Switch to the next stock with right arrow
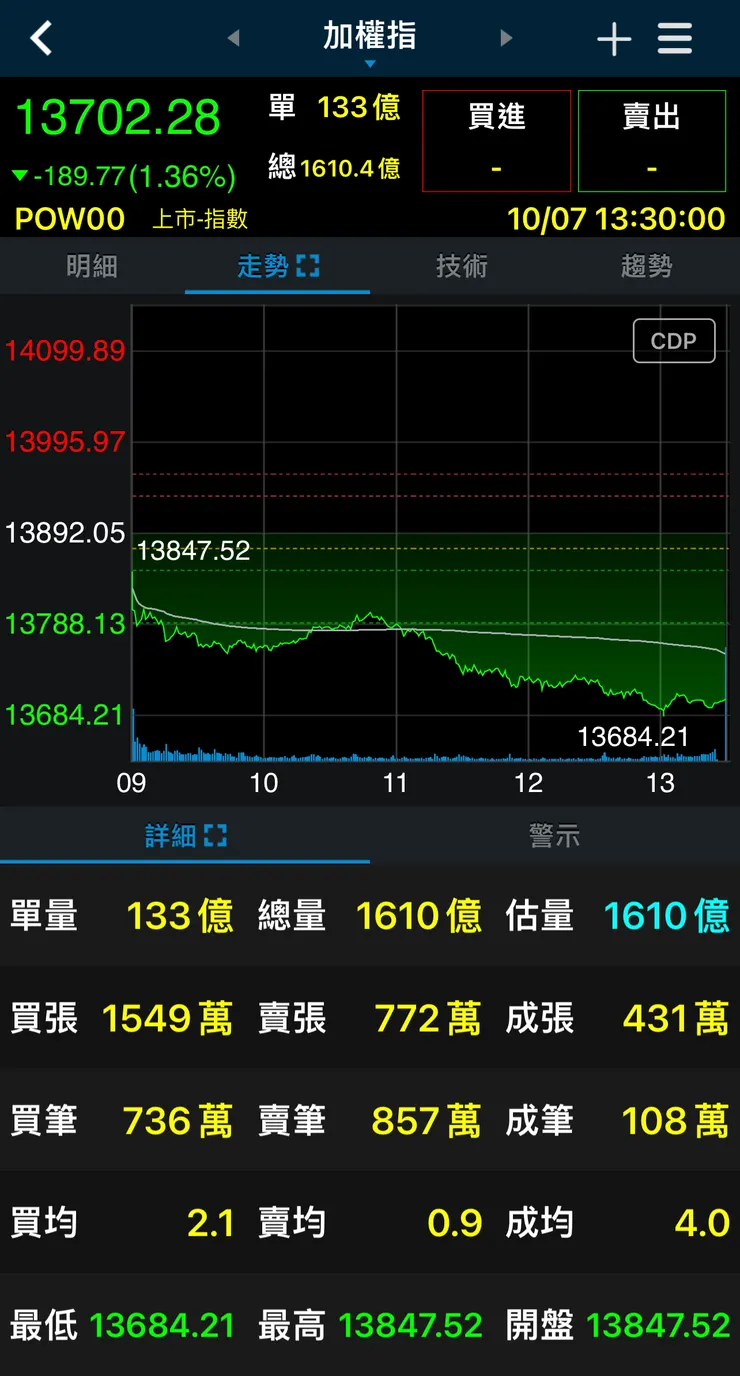 tap(506, 39)
